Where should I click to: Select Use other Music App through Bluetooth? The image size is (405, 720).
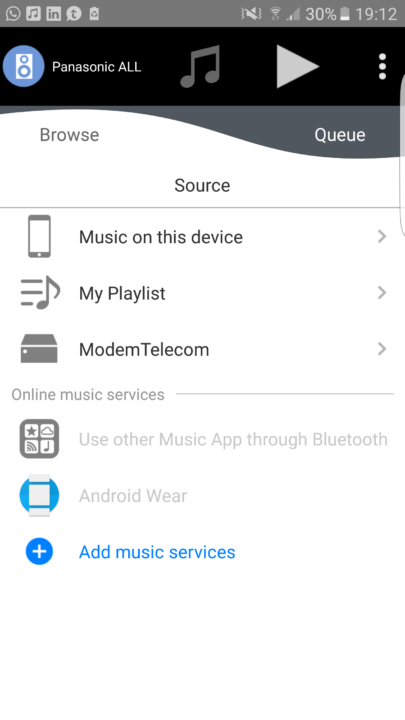[x=202, y=439]
